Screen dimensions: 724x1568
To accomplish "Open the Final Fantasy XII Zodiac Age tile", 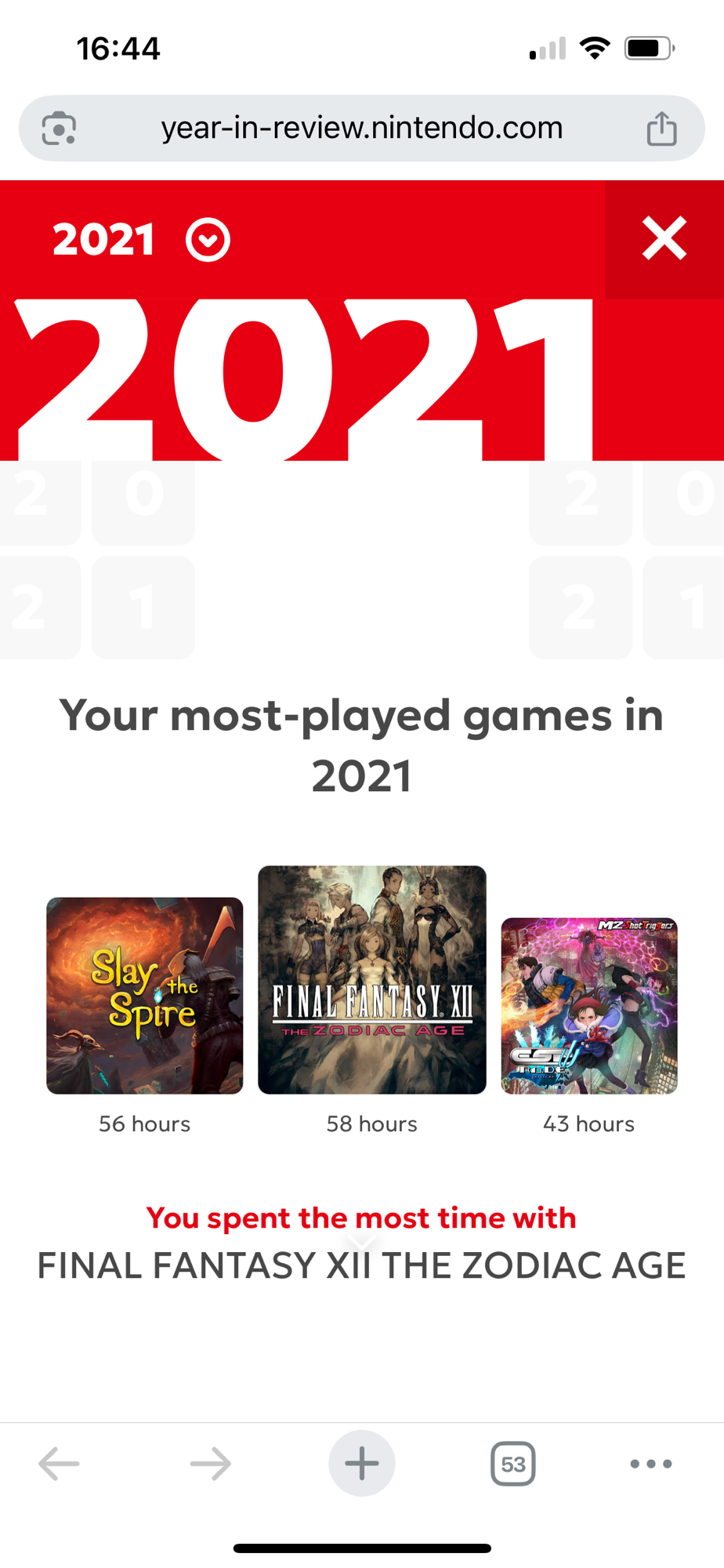I will coord(371,980).
